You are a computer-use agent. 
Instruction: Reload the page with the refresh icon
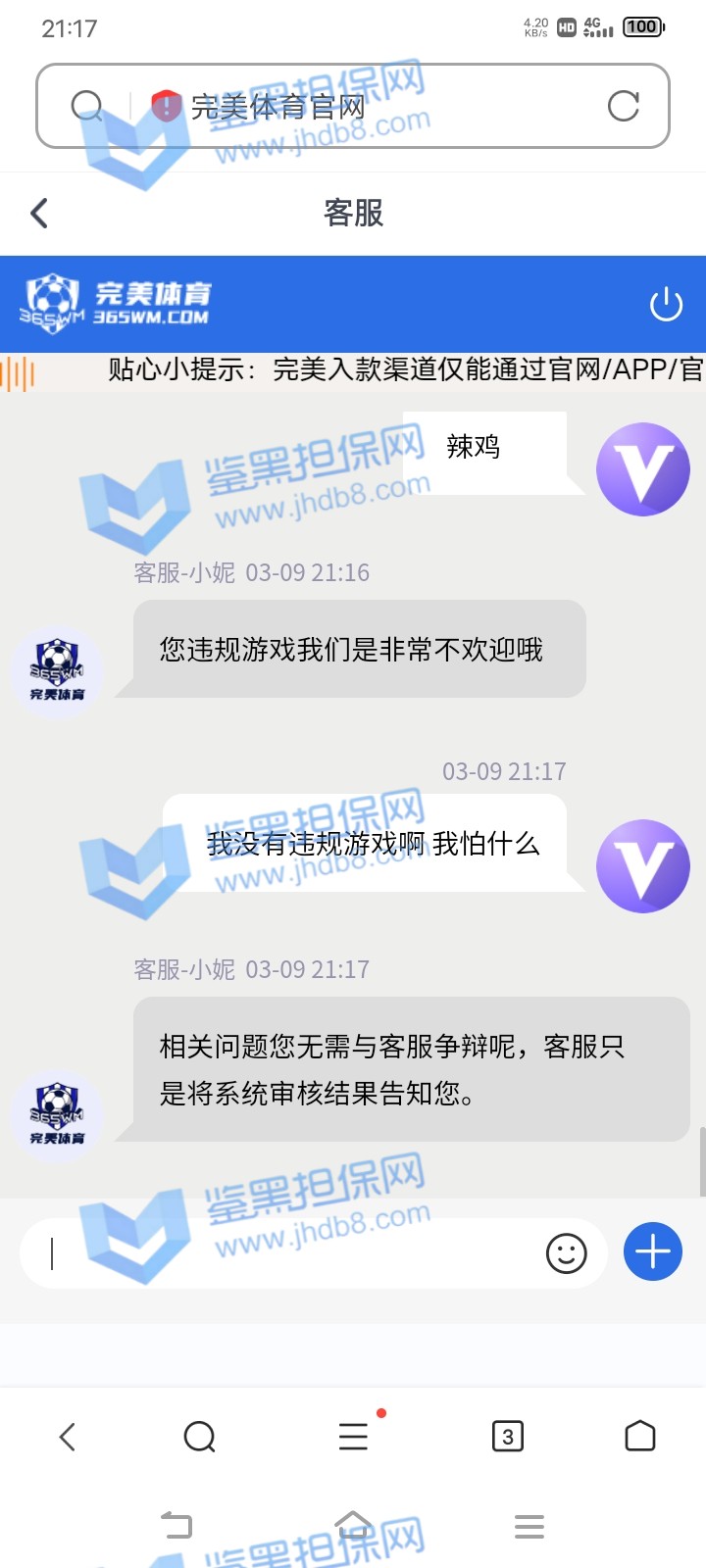point(623,106)
